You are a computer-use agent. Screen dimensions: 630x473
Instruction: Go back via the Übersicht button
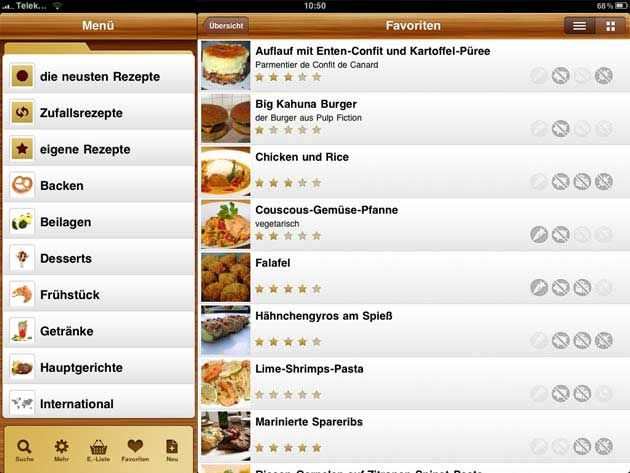[x=226, y=26]
